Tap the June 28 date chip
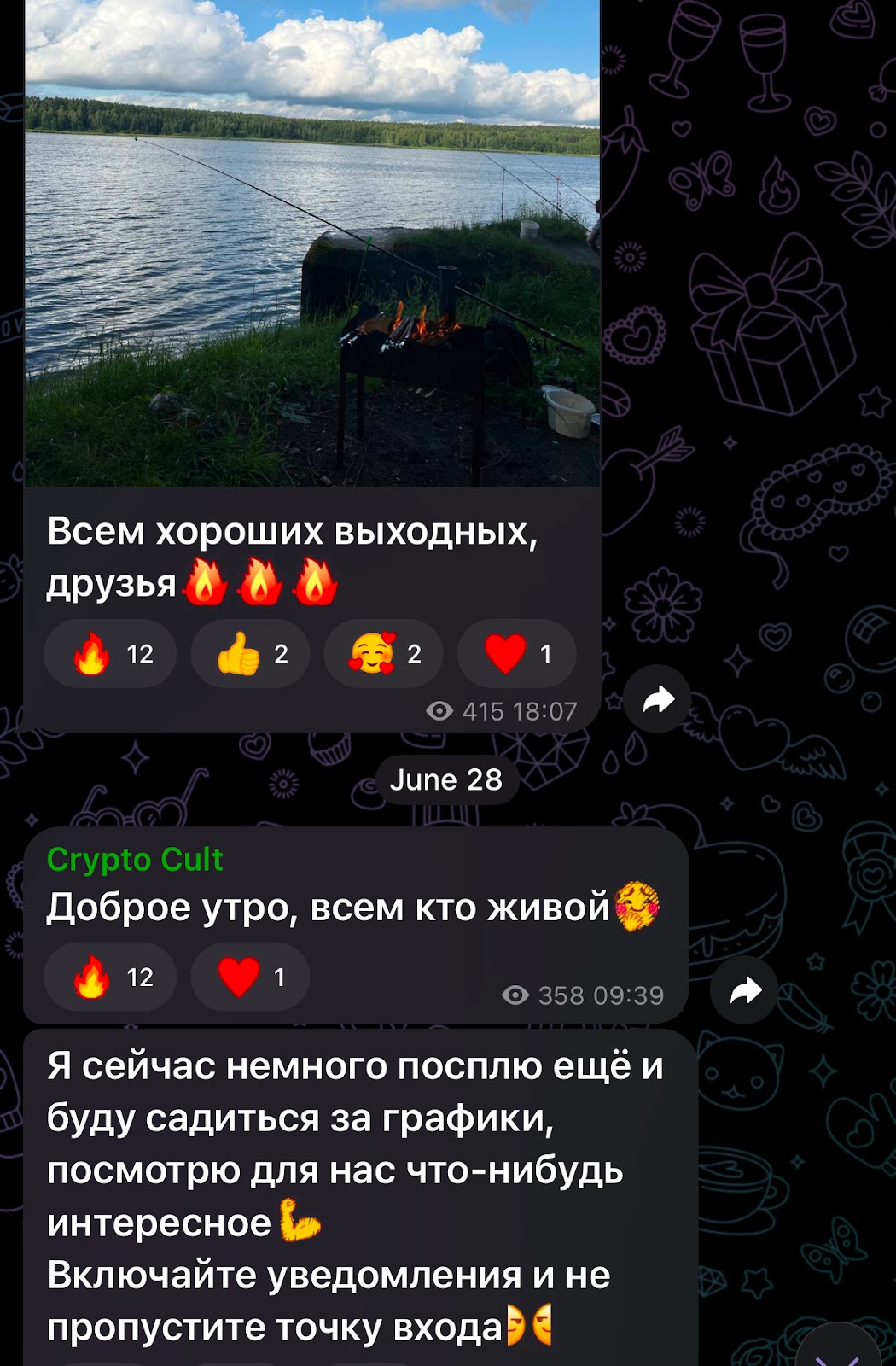The width and height of the screenshot is (896, 1366). [x=446, y=779]
